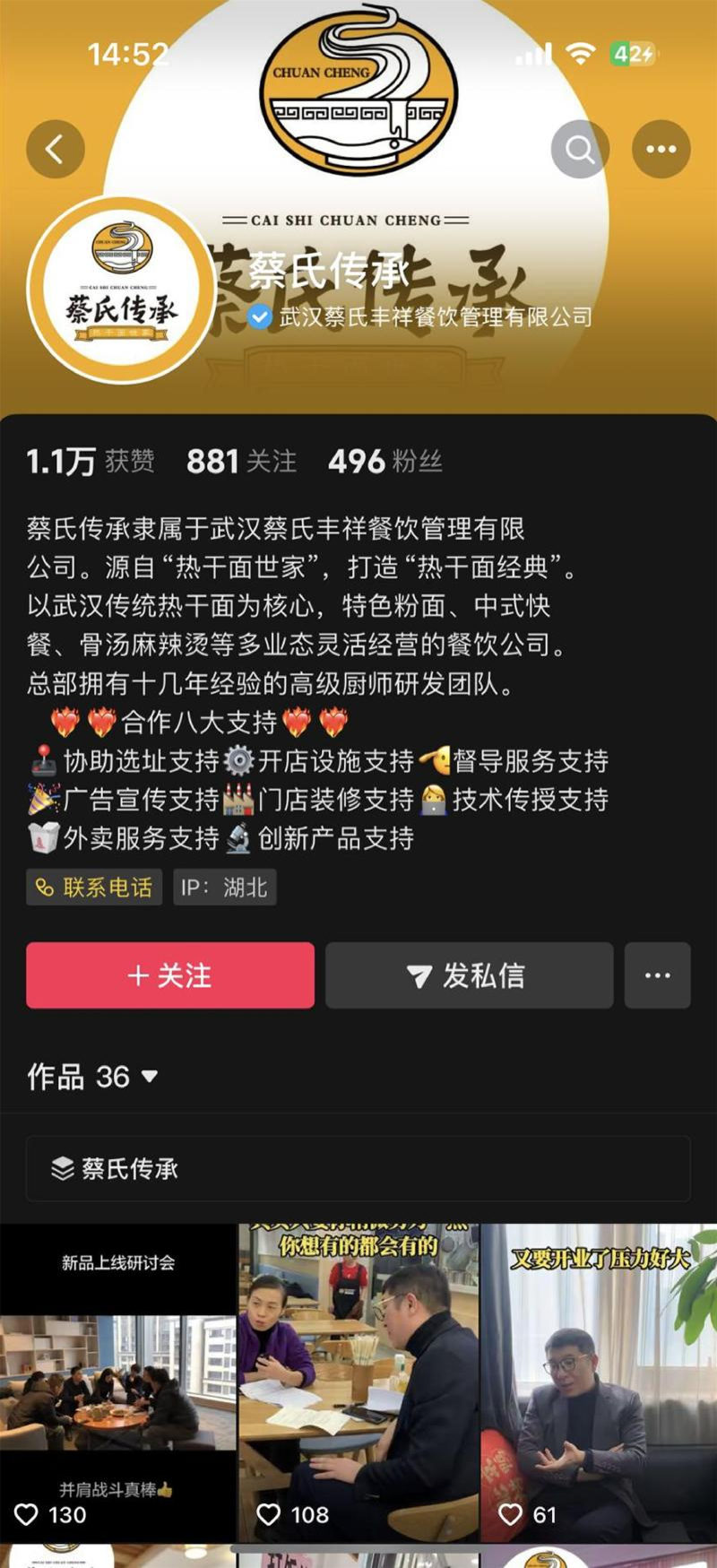Image resolution: width=717 pixels, height=1568 pixels.
Task: Open the 1.1万 获赞 likes count
Action: (x=91, y=462)
